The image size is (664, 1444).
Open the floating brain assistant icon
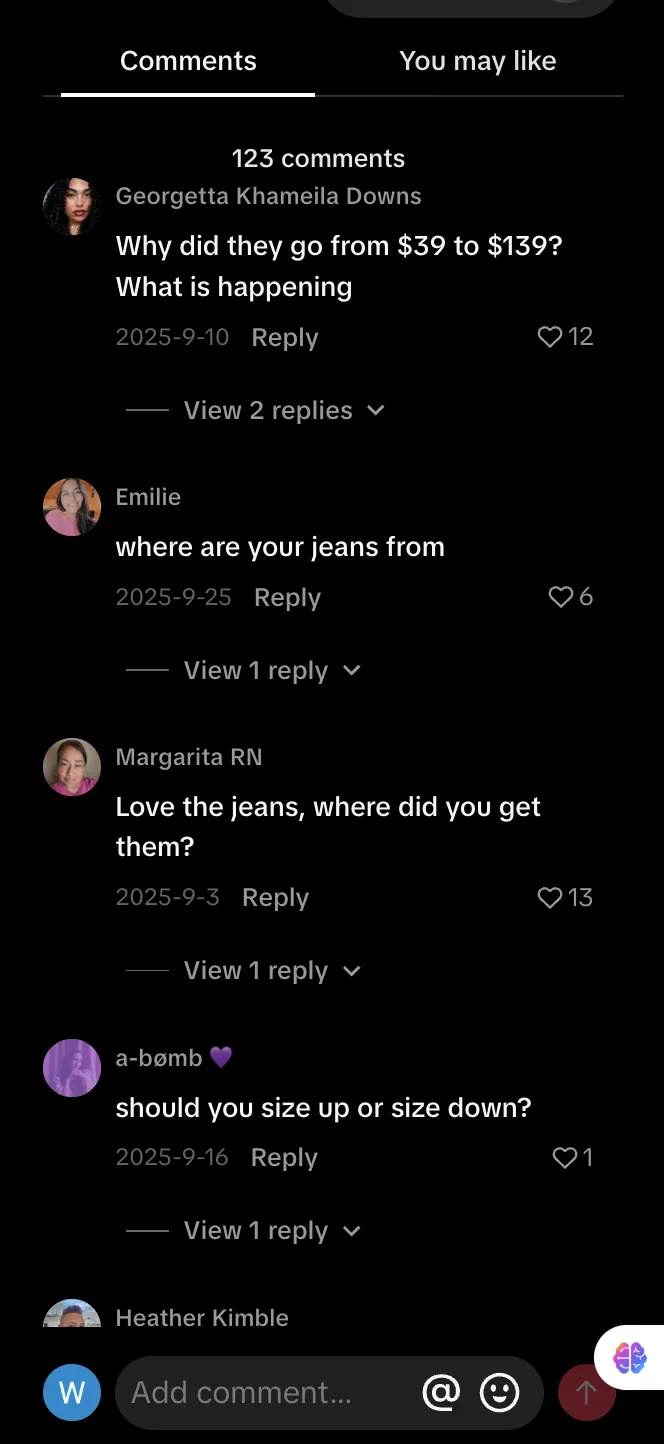(x=630, y=1357)
